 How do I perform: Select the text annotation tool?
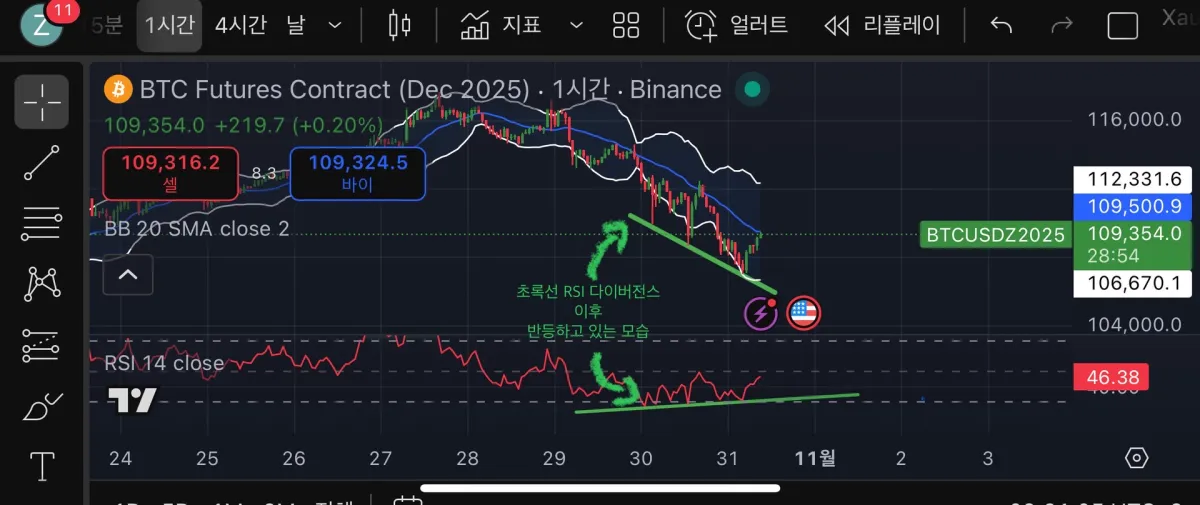41,466
